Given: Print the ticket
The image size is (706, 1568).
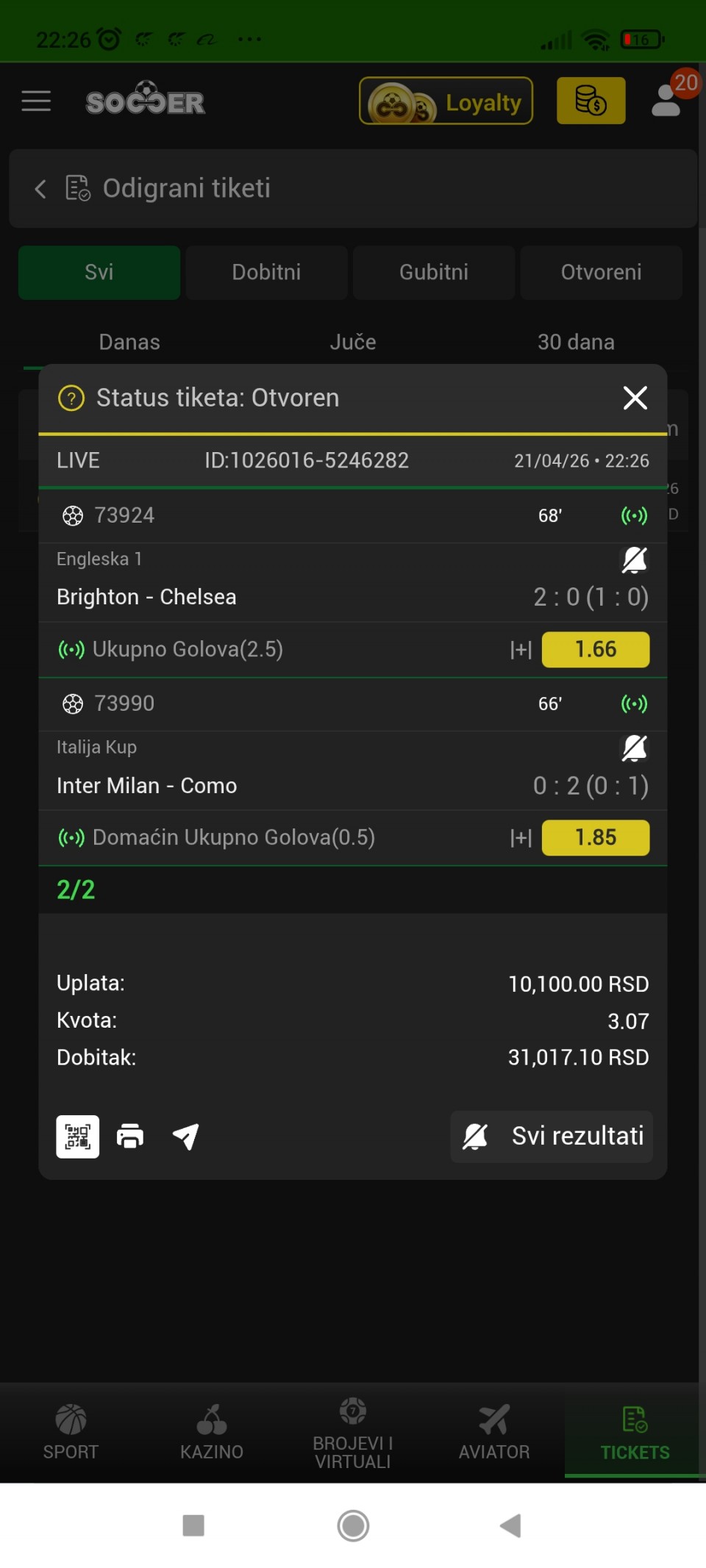Looking at the screenshot, I should pos(130,1136).
